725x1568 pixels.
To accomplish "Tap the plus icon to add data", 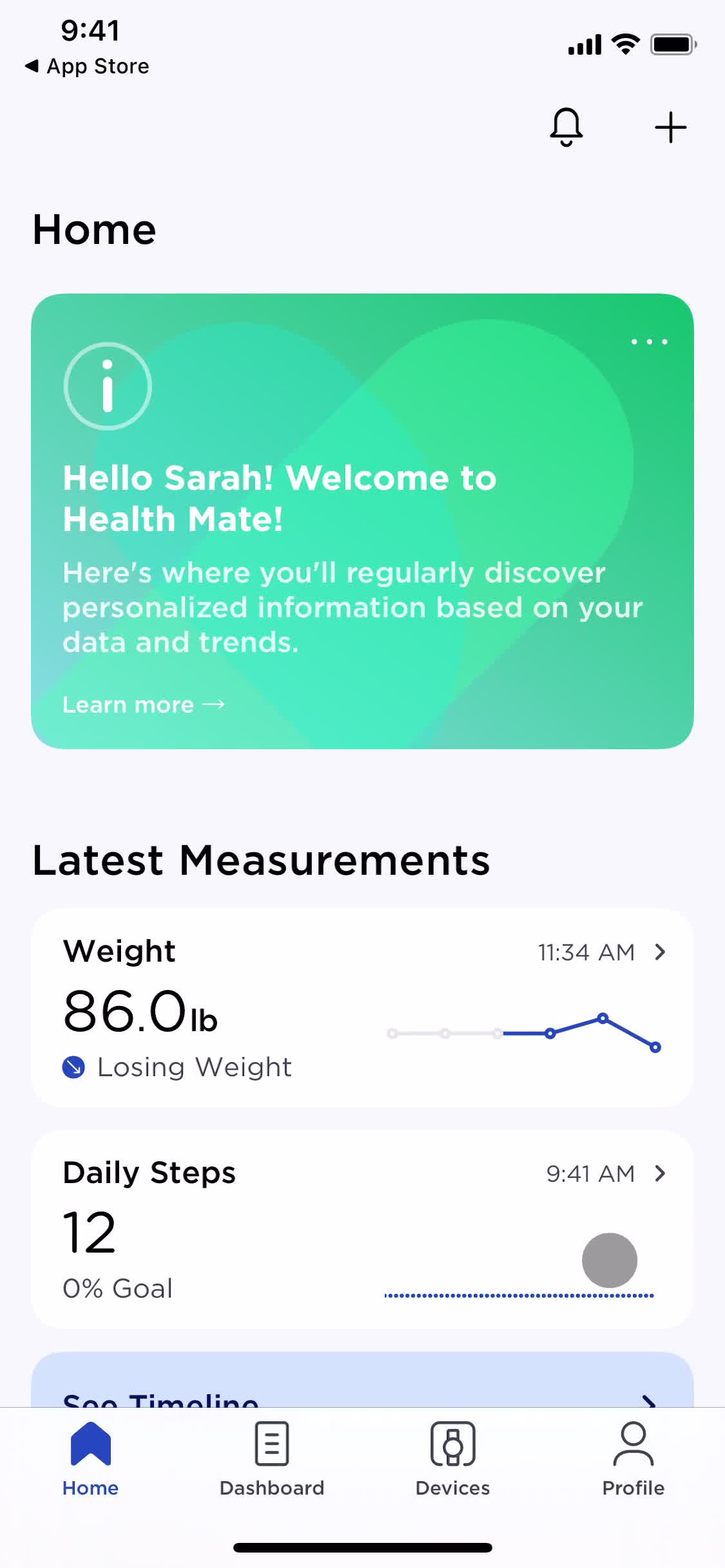I will coord(670,127).
